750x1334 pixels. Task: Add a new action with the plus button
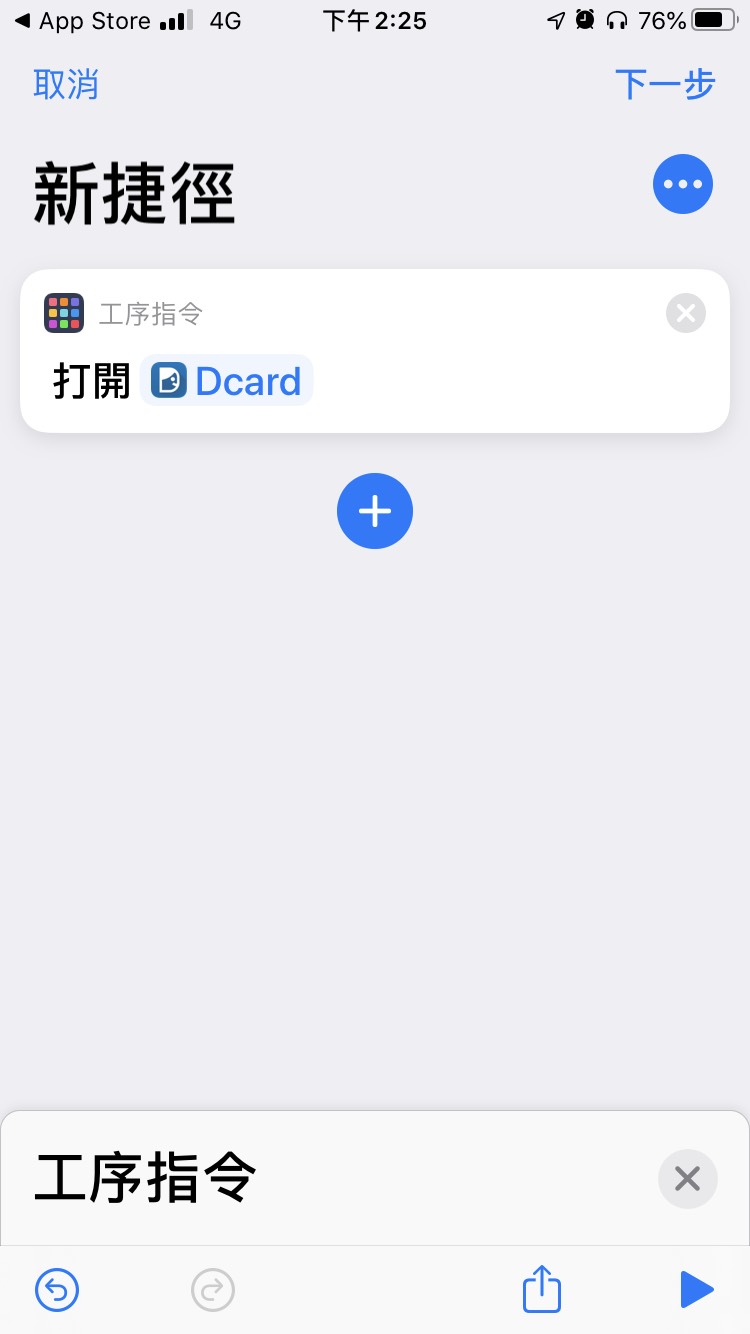(x=375, y=511)
